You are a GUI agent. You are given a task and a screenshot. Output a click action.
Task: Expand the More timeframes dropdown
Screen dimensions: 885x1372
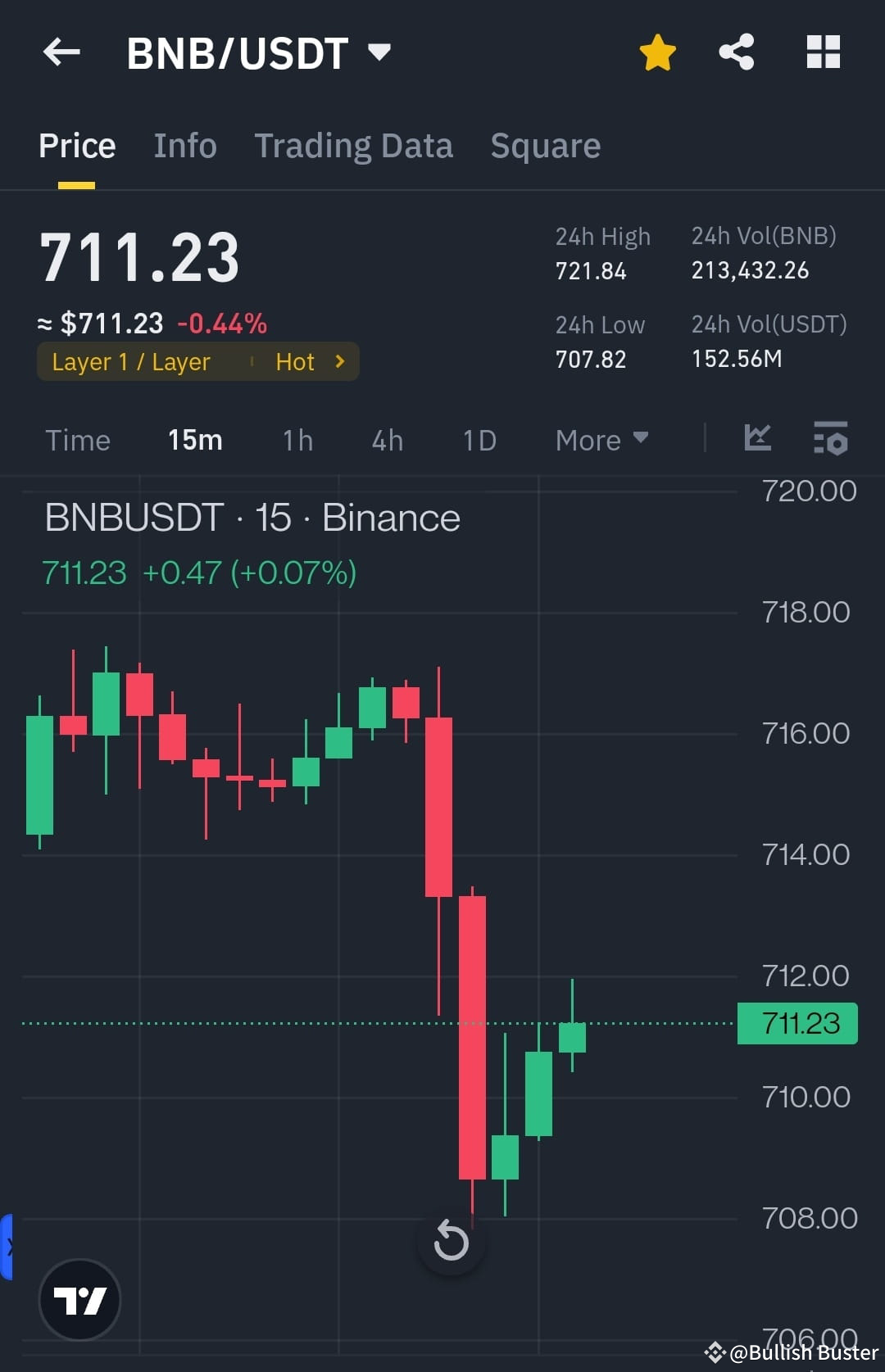601,440
